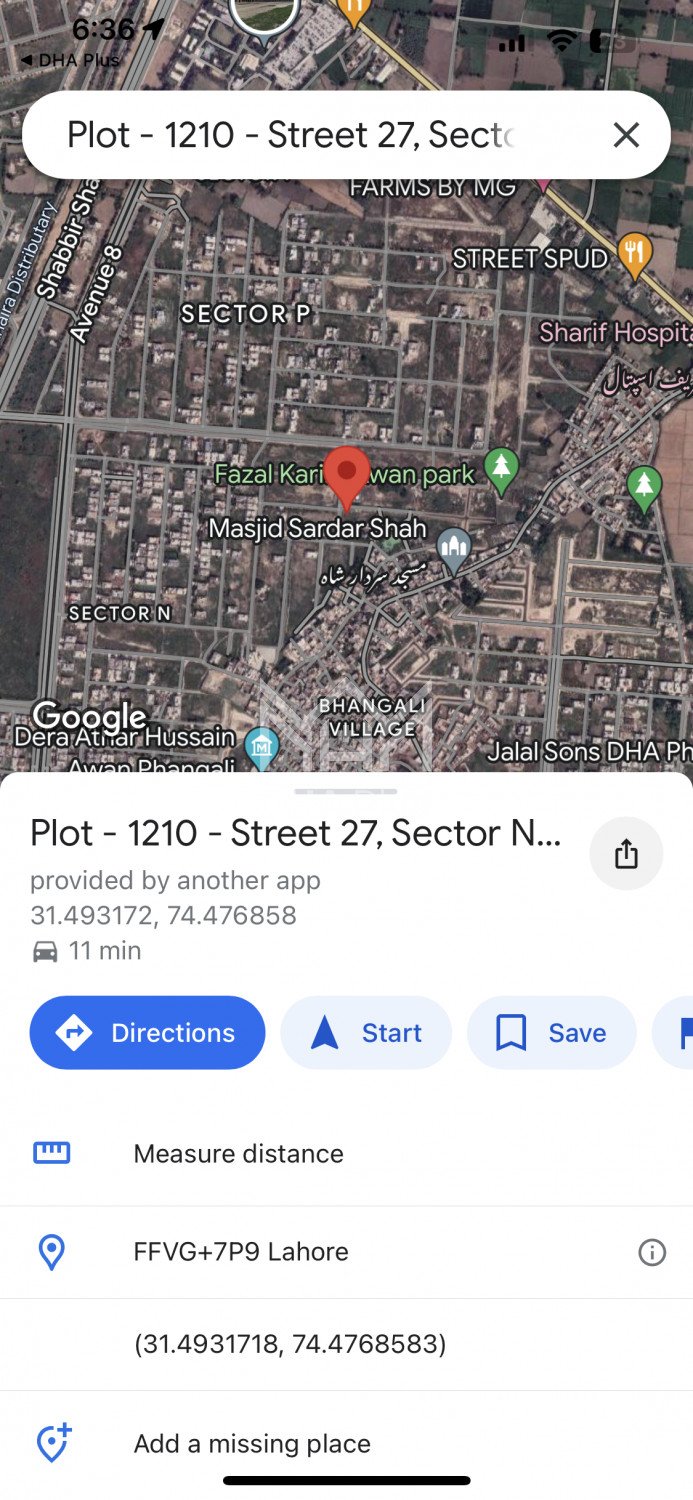Viewport: 693px width, 1500px height.
Task: Save this place
Action: 552,1033
